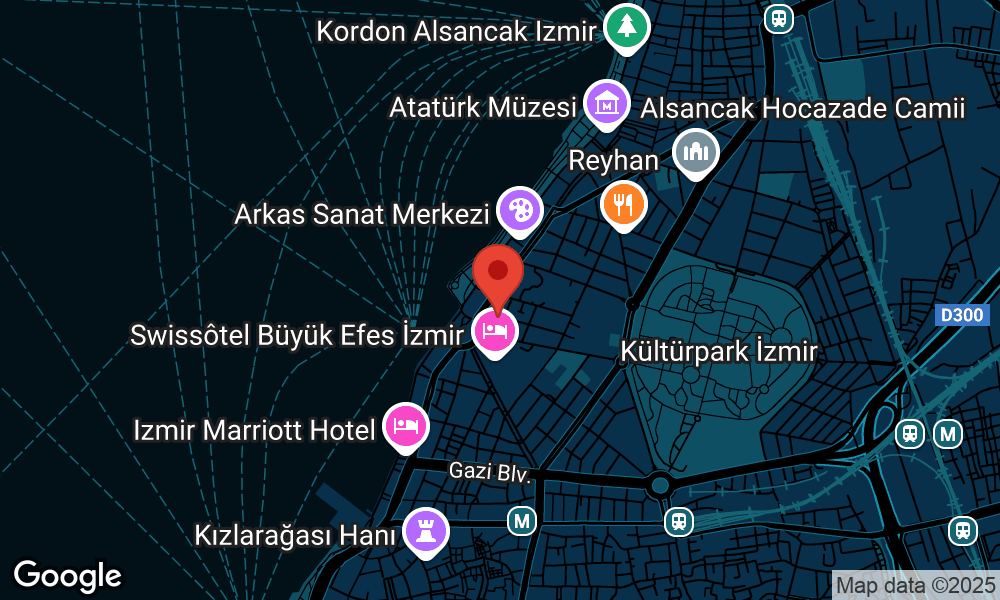Select the Alsancak Hocazade Camii mosque marker
1000x600 pixels.
[696, 153]
